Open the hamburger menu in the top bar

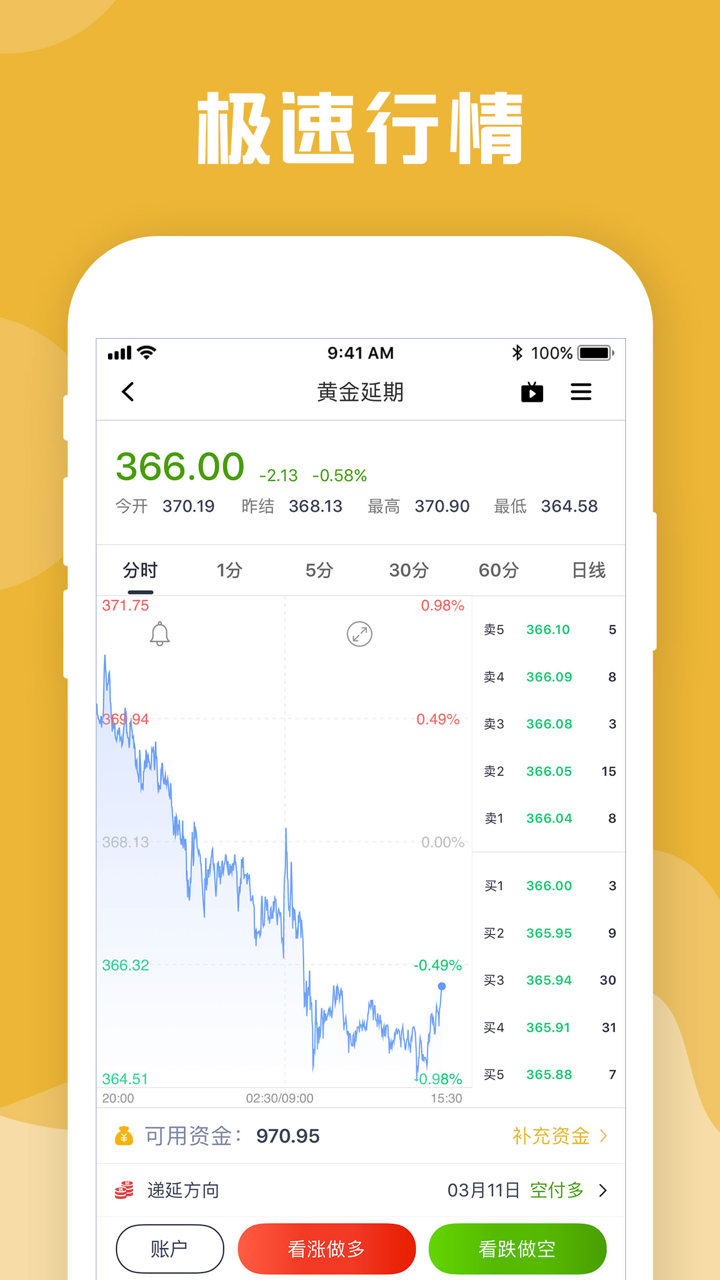point(581,392)
